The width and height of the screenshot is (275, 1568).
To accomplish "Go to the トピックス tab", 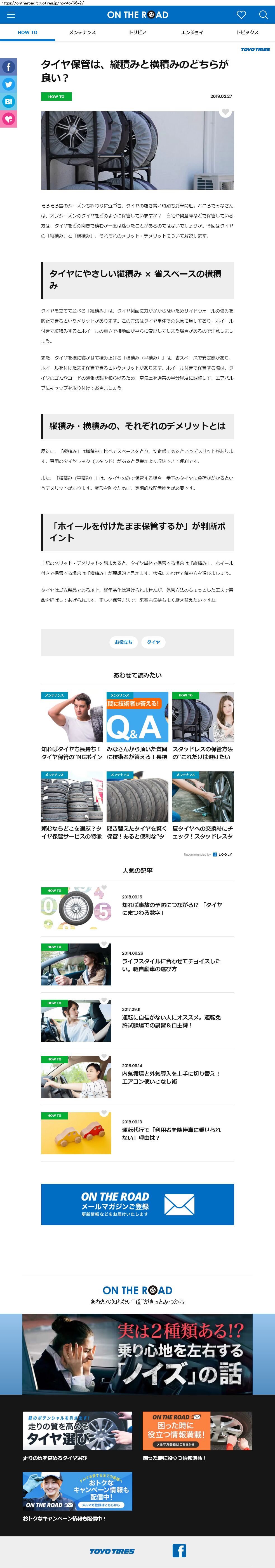I will tap(248, 32).
